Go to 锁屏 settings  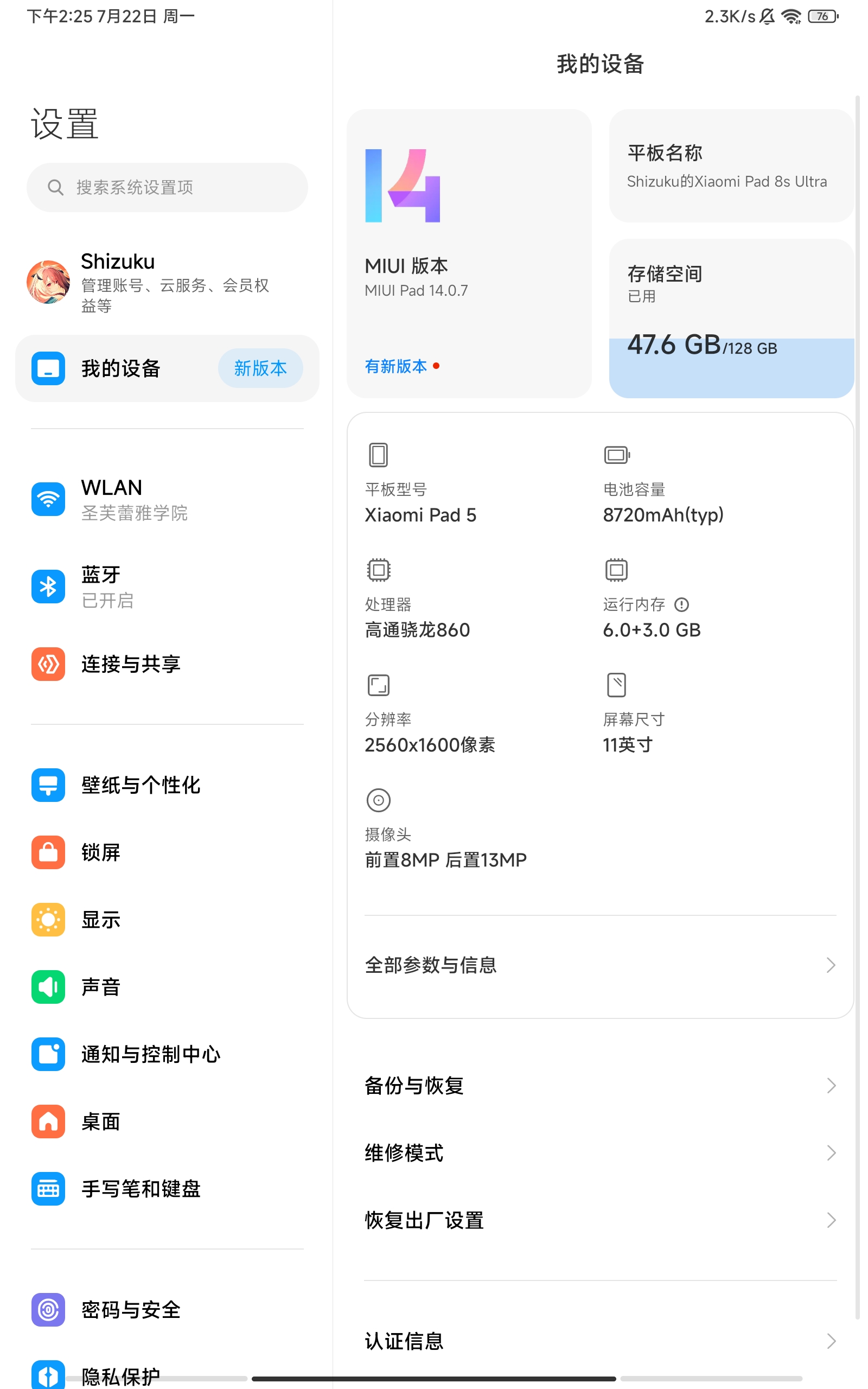[x=167, y=852]
